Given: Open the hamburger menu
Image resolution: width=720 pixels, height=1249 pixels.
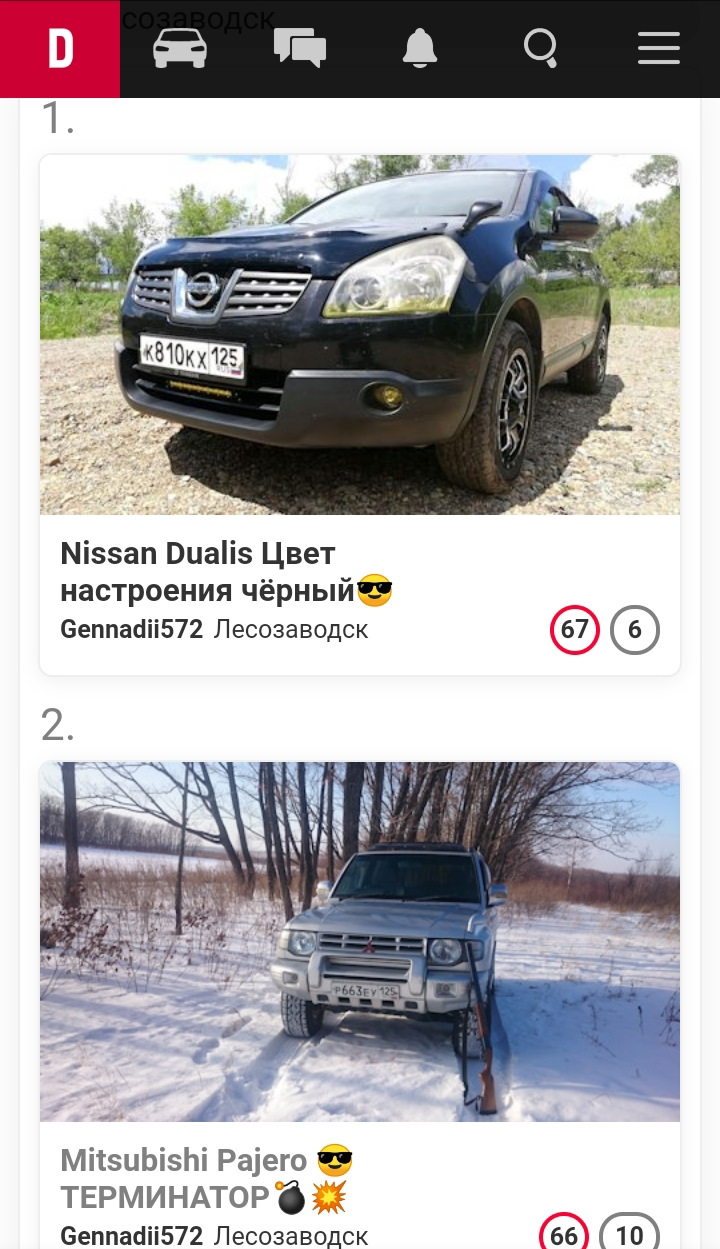Looking at the screenshot, I should coord(659,48).
